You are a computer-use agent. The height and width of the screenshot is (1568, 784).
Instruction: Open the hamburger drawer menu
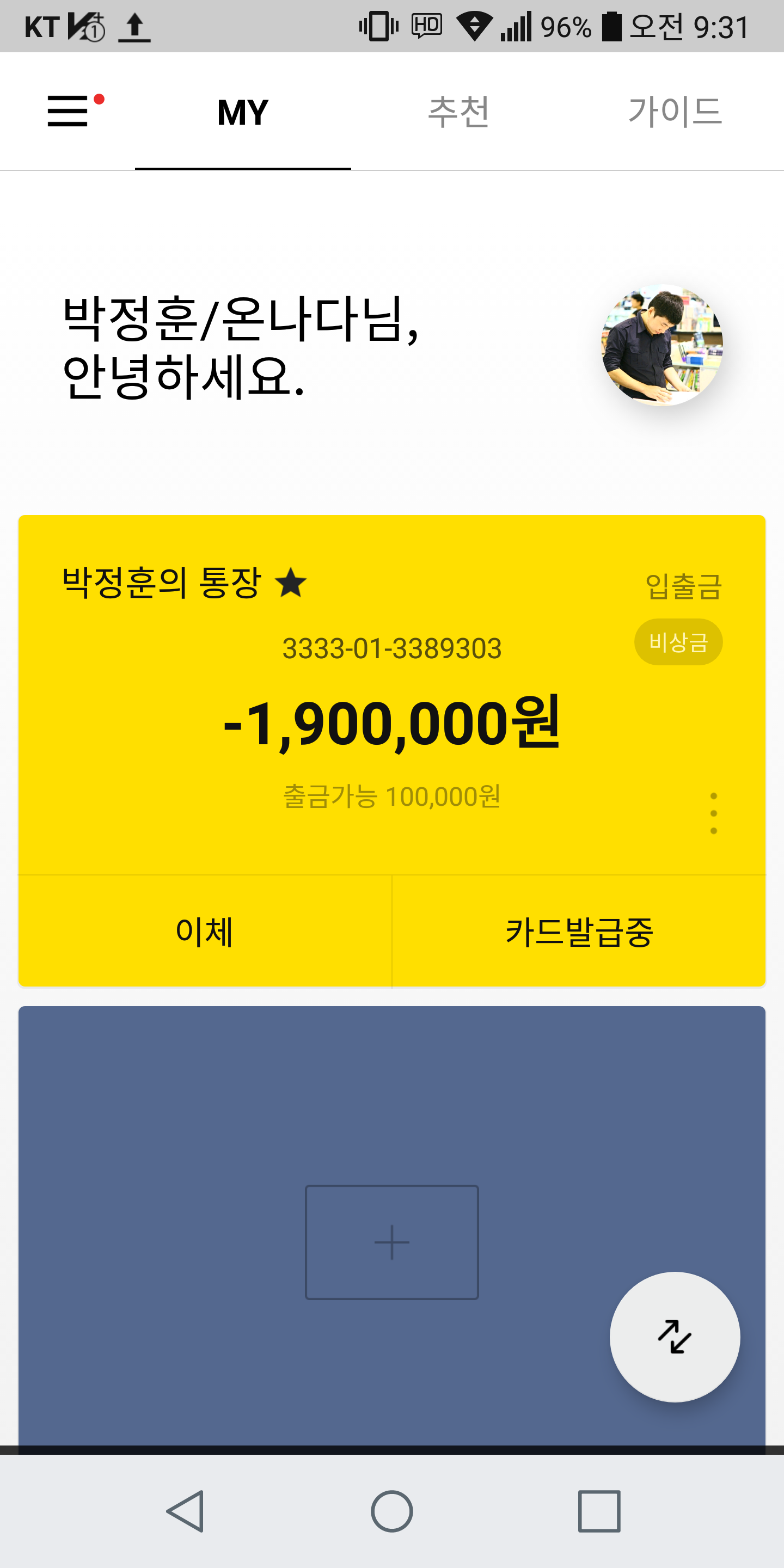68,112
